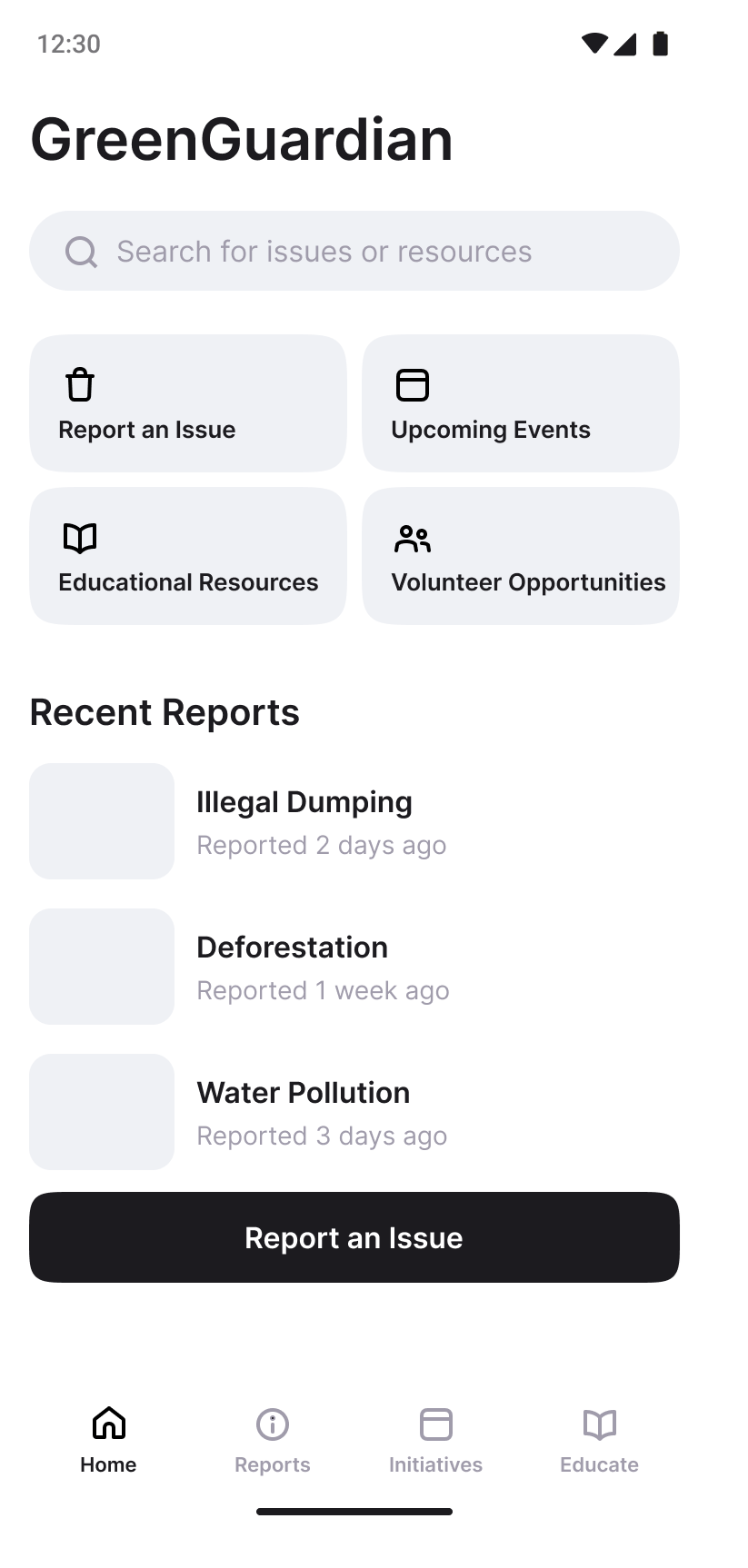Open the Upcoming Events card
The width and height of the screenshot is (748, 1568).
(520, 403)
